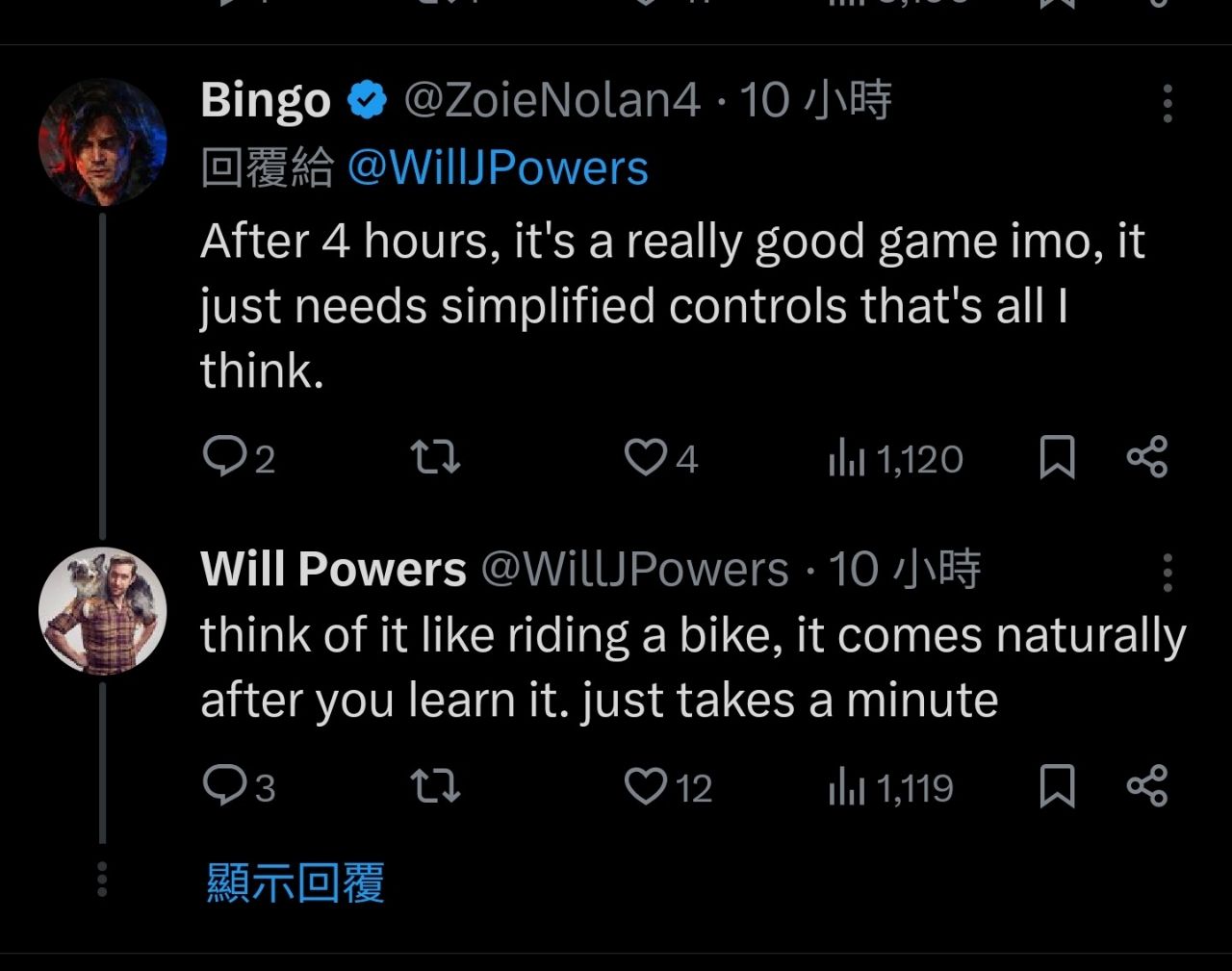
Task: Show more replies via 顯示回覆
Action: 295,882
